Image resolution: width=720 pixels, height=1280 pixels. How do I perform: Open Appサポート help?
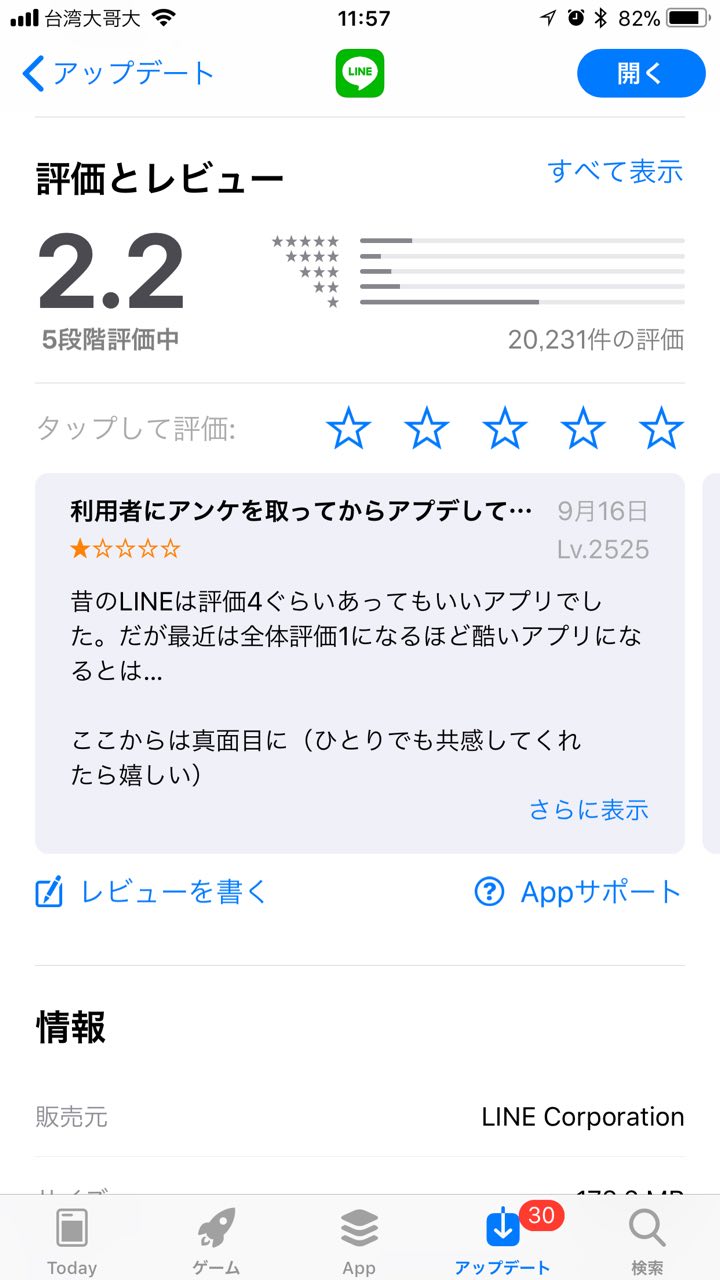[577, 892]
